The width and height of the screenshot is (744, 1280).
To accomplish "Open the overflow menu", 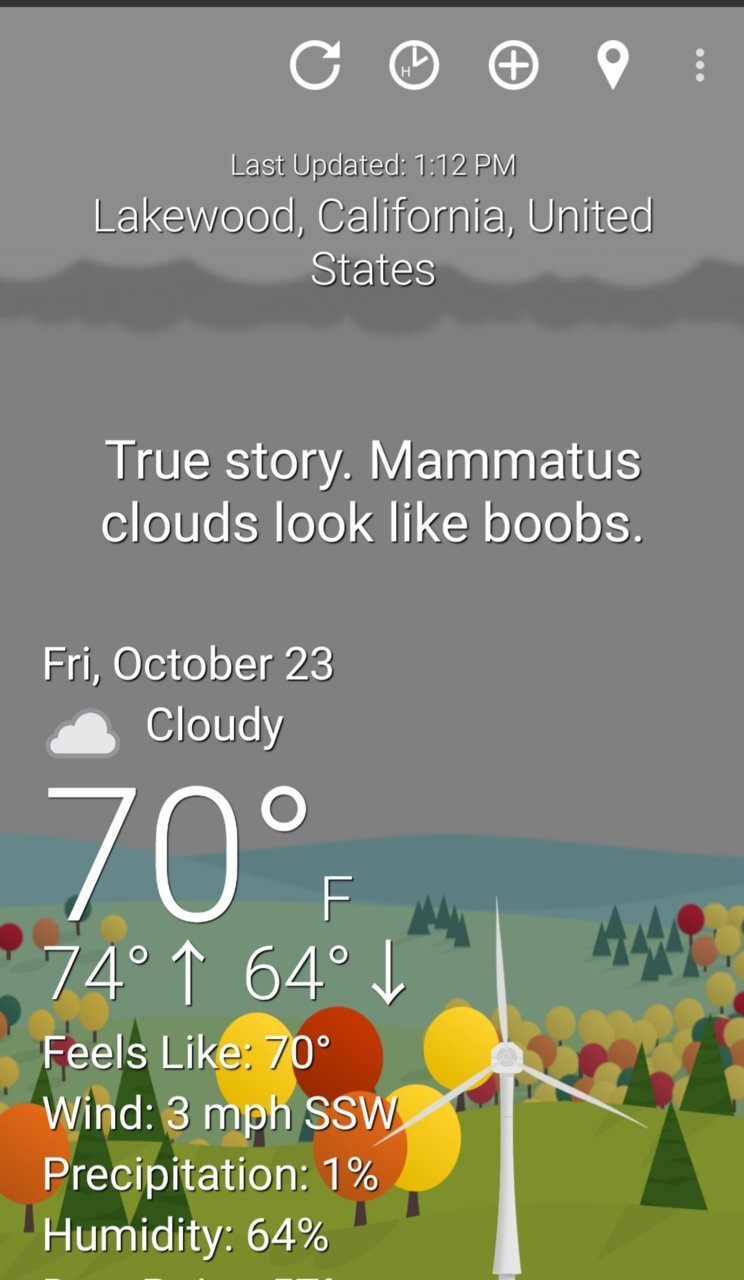I will (x=700, y=66).
